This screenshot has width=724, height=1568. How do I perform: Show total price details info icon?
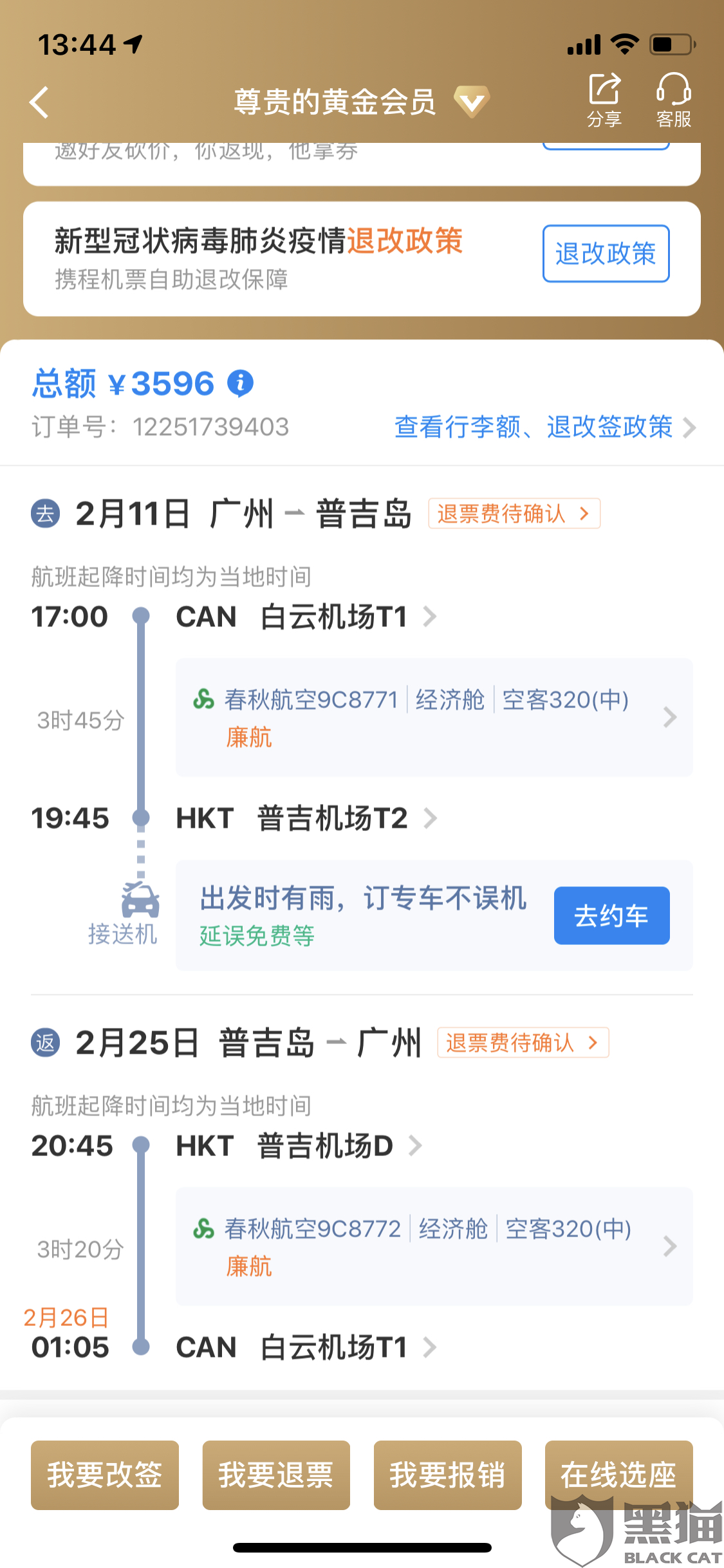241,384
